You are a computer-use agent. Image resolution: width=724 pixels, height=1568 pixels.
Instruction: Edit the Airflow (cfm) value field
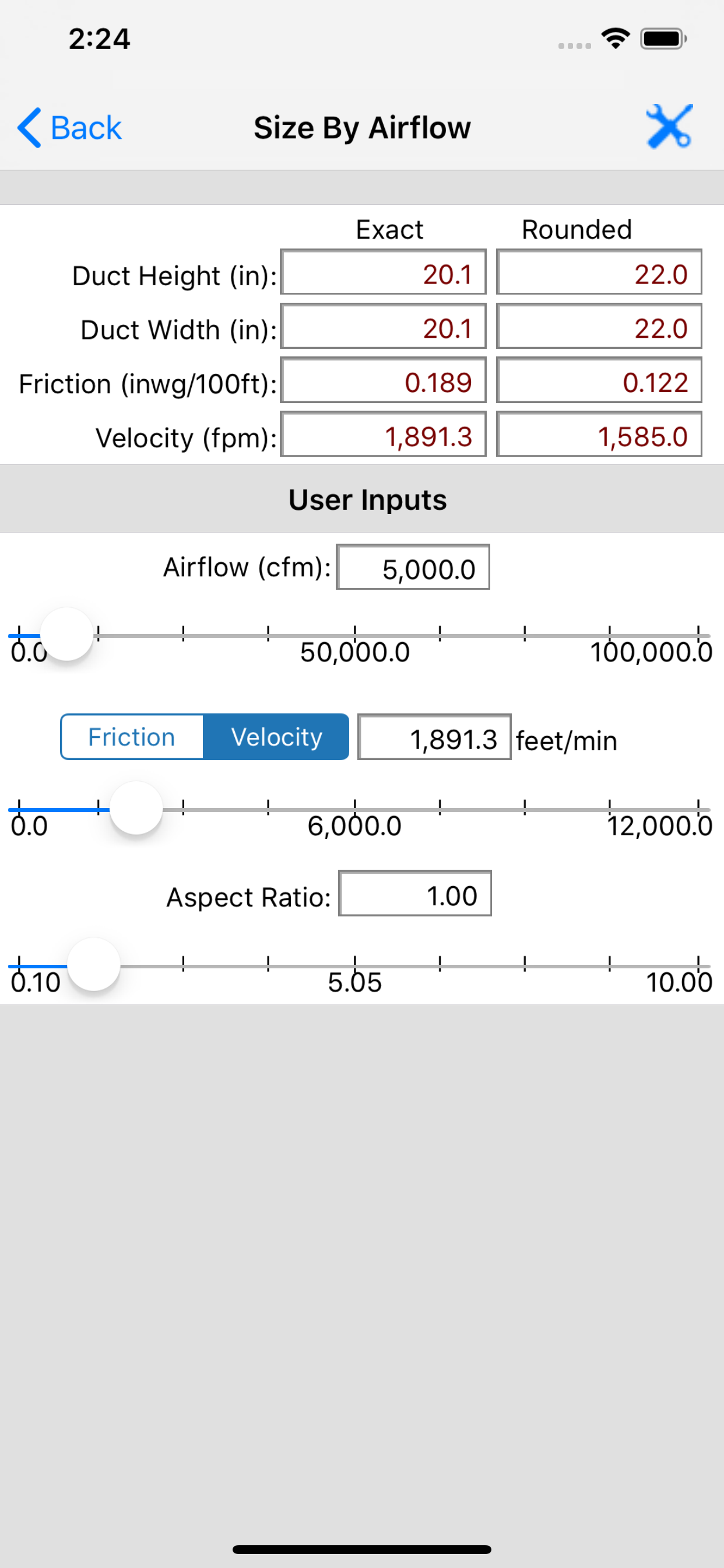(x=413, y=568)
